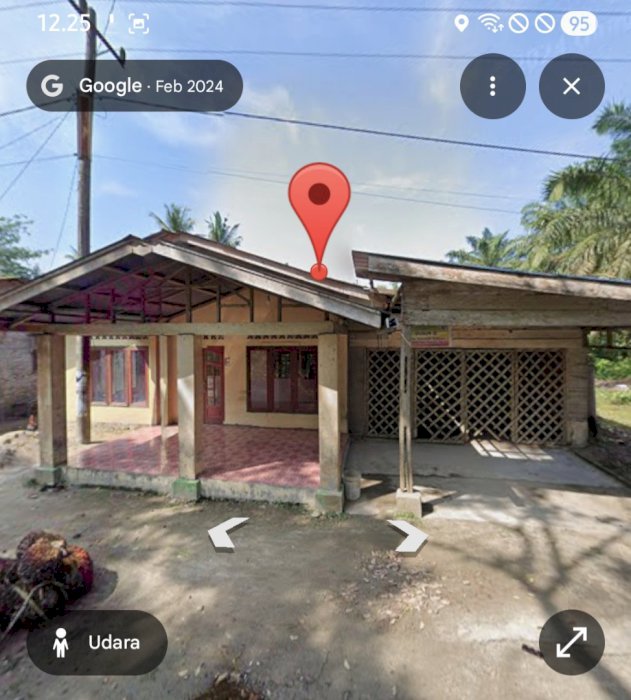Move right along the street arrow
The image size is (631, 700).
[408, 536]
